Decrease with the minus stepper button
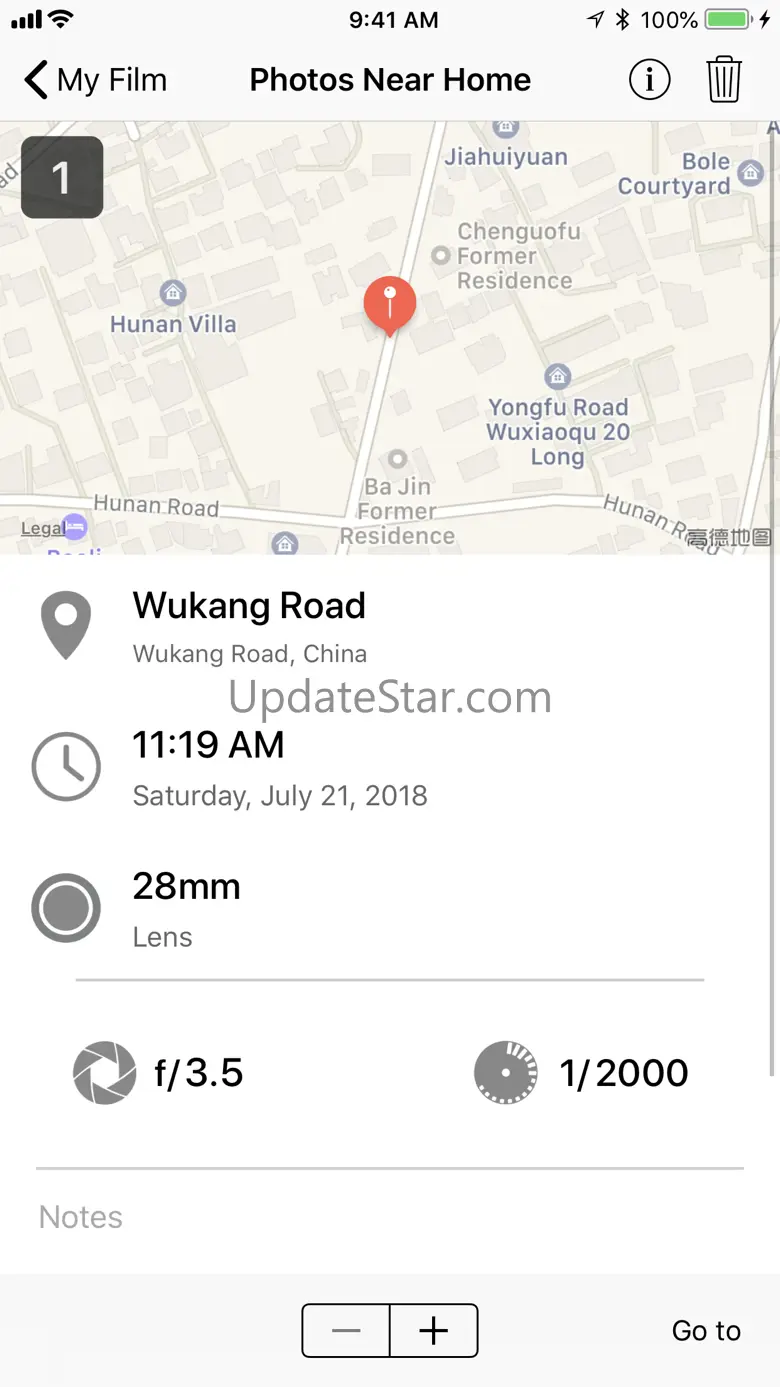This screenshot has width=780, height=1387. (x=346, y=1331)
